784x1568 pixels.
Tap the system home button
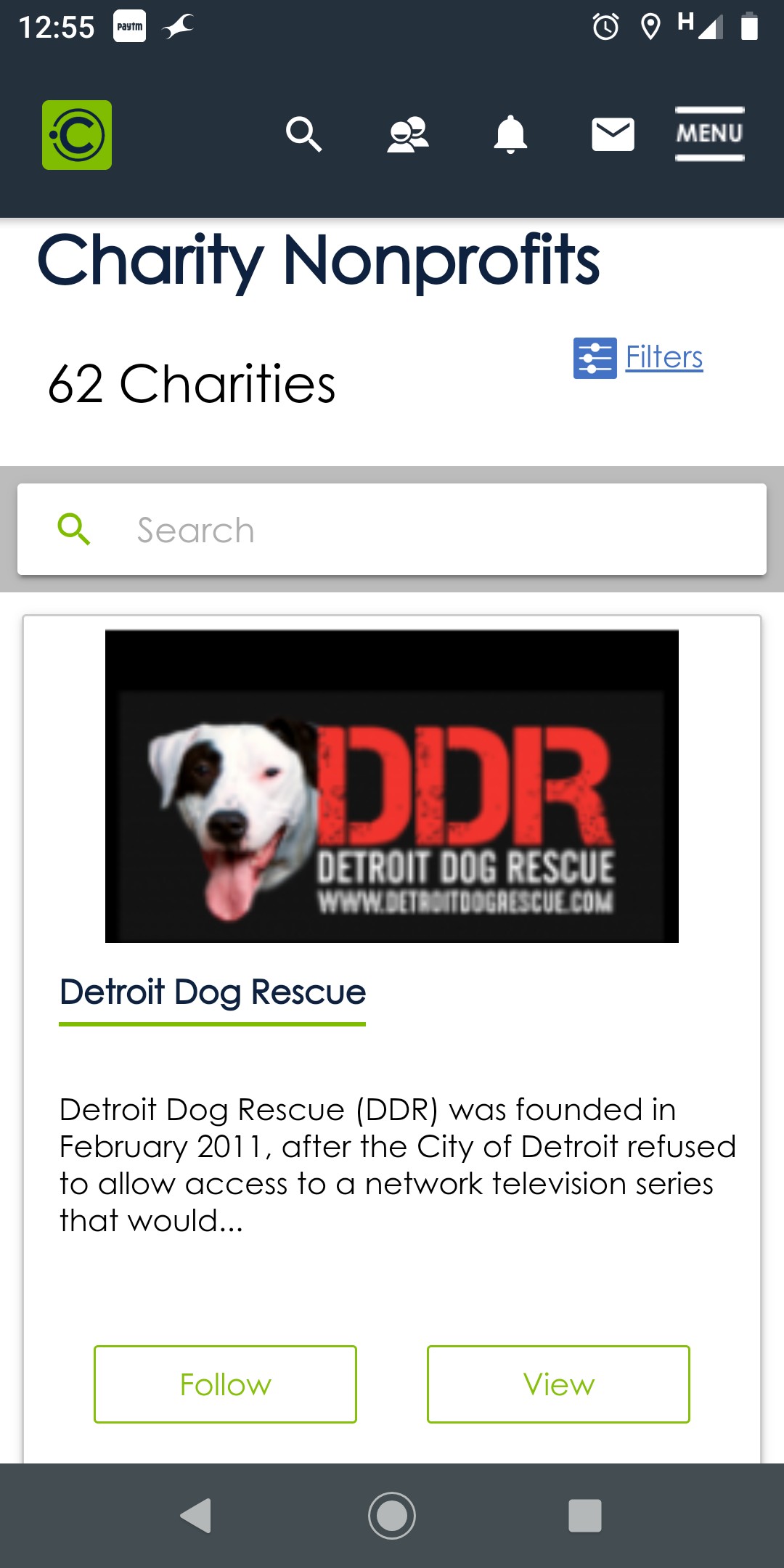tap(392, 1515)
